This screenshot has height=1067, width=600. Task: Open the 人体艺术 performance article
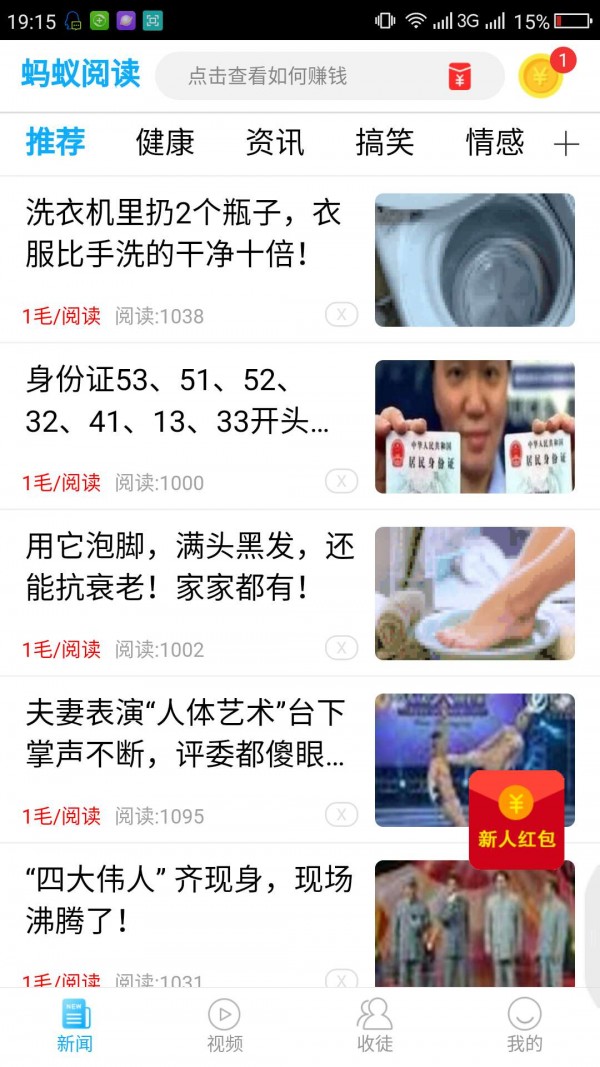click(187, 735)
